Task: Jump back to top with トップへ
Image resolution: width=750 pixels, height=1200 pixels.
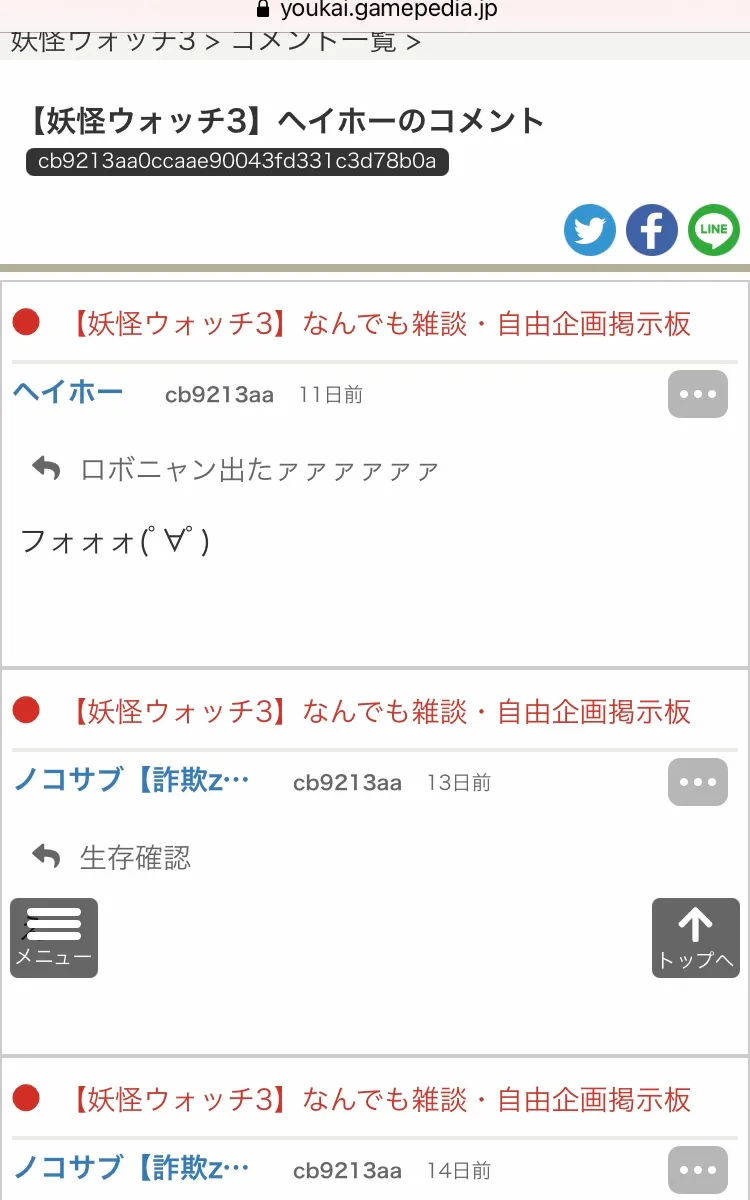Action: (696, 938)
